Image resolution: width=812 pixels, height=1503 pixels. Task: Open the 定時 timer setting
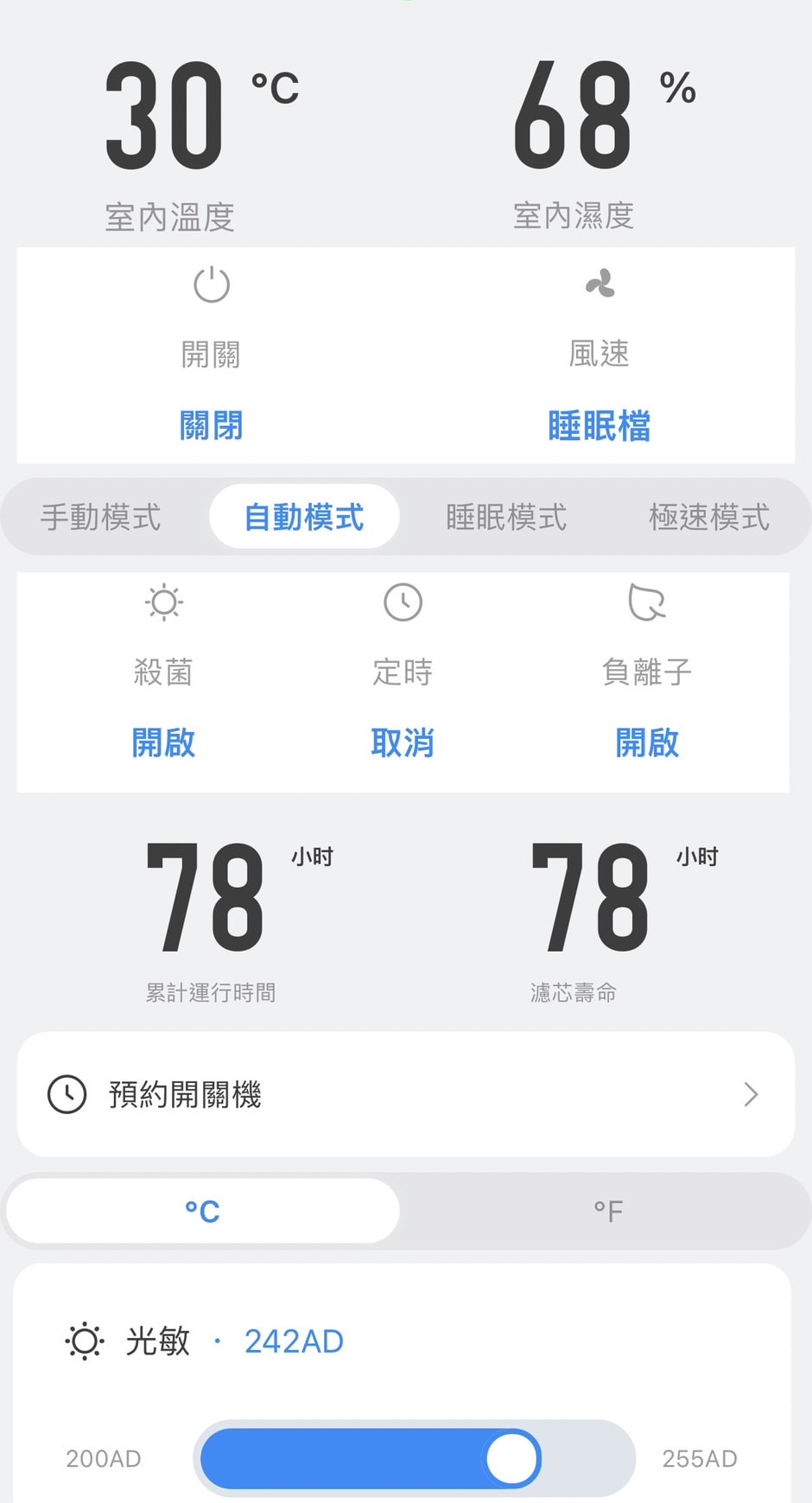[403, 672]
